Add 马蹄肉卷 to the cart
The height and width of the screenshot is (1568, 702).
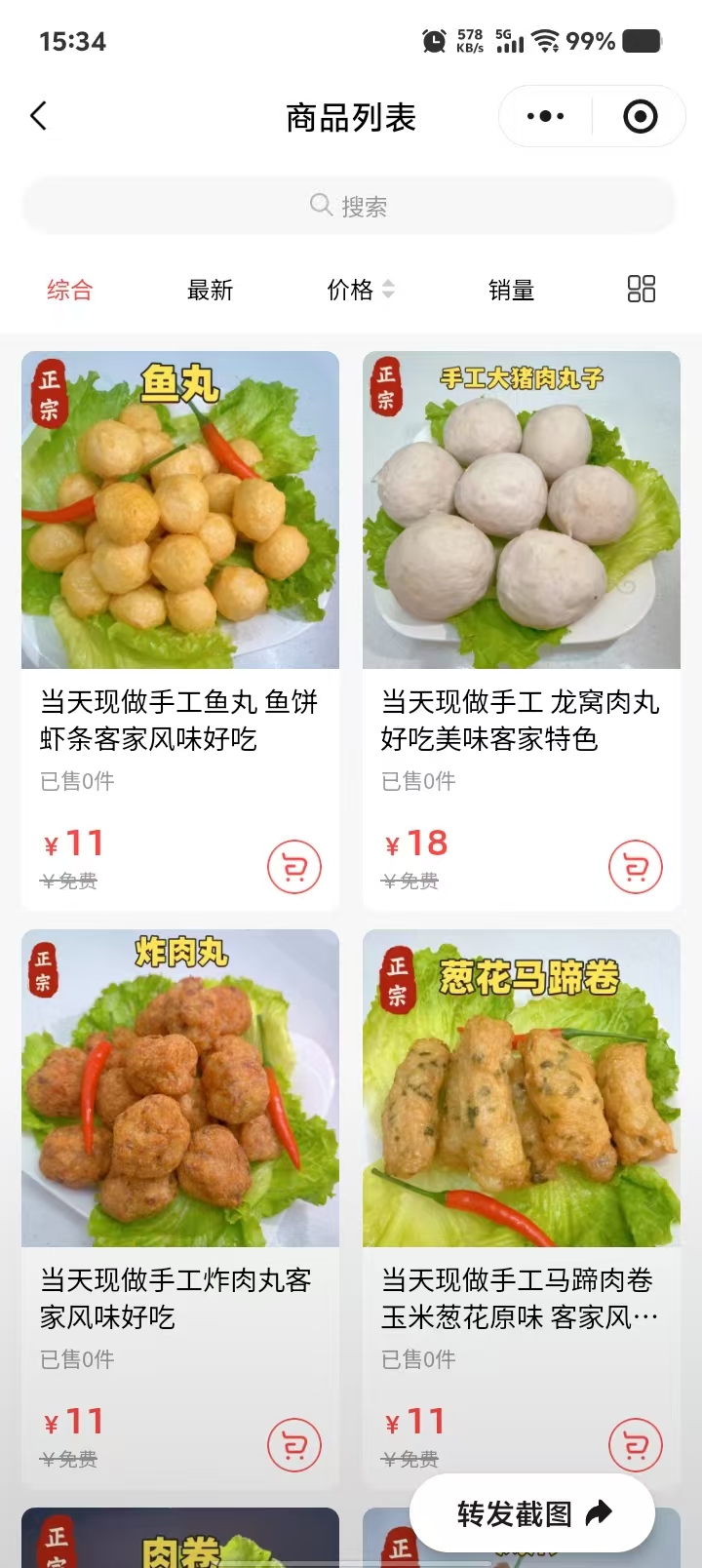pos(636,1445)
